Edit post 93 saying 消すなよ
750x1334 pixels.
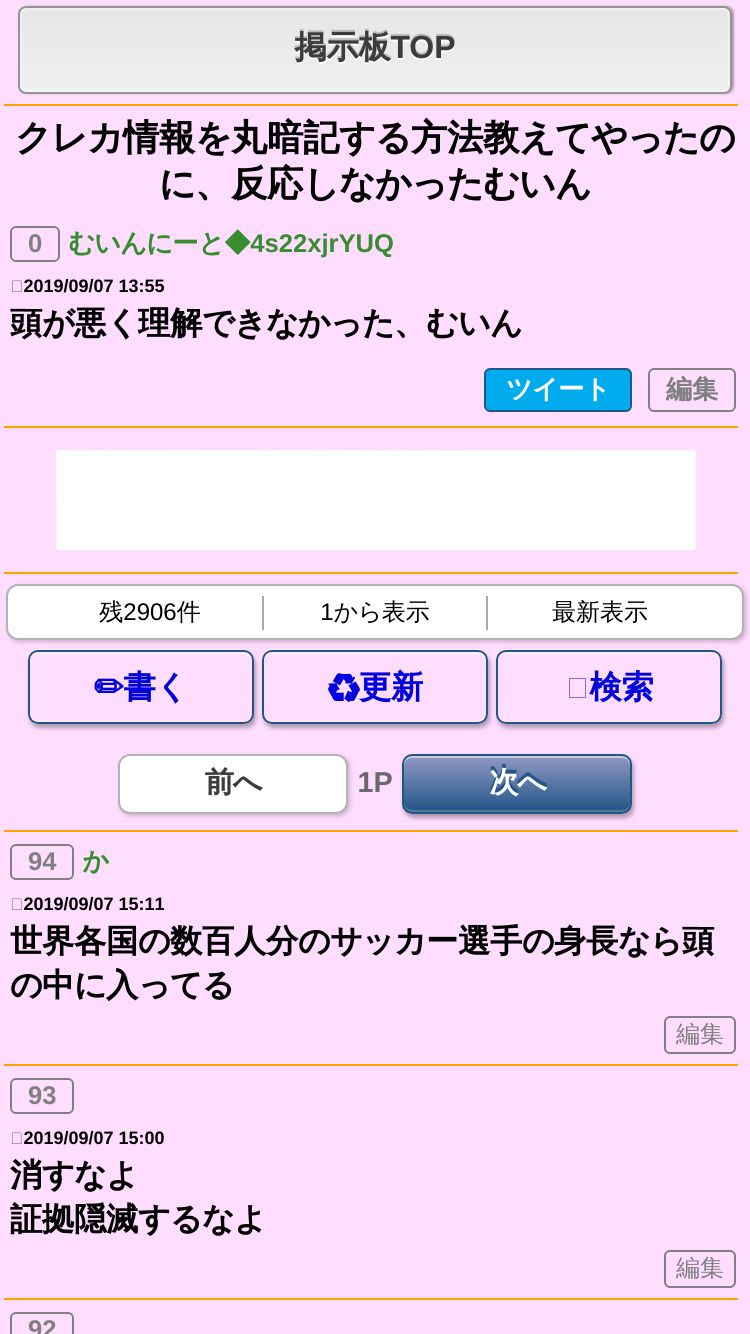[700, 1269]
